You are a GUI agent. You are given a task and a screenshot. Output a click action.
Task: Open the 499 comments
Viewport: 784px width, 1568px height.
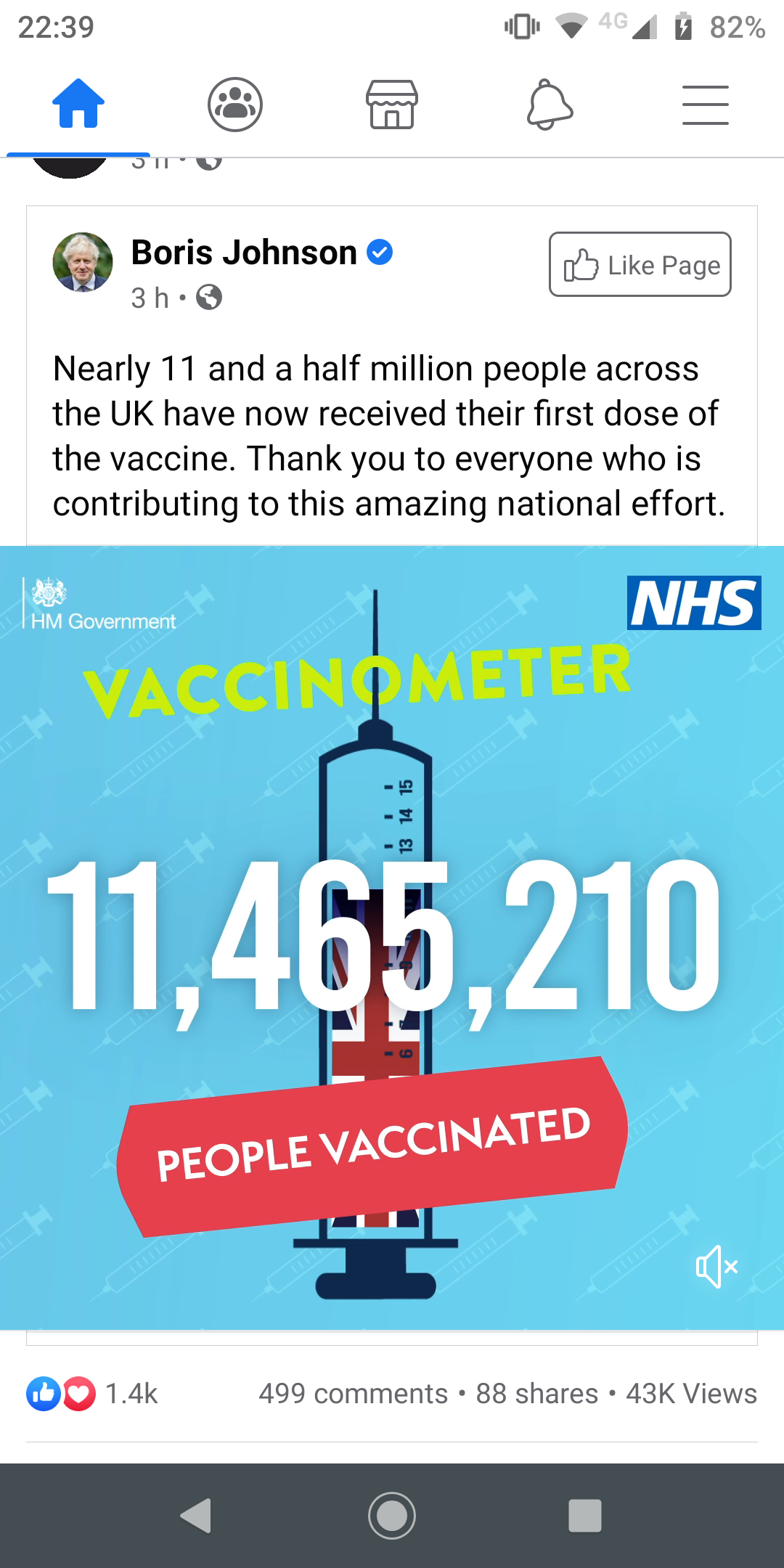pyautogui.click(x=353, y=1393)
